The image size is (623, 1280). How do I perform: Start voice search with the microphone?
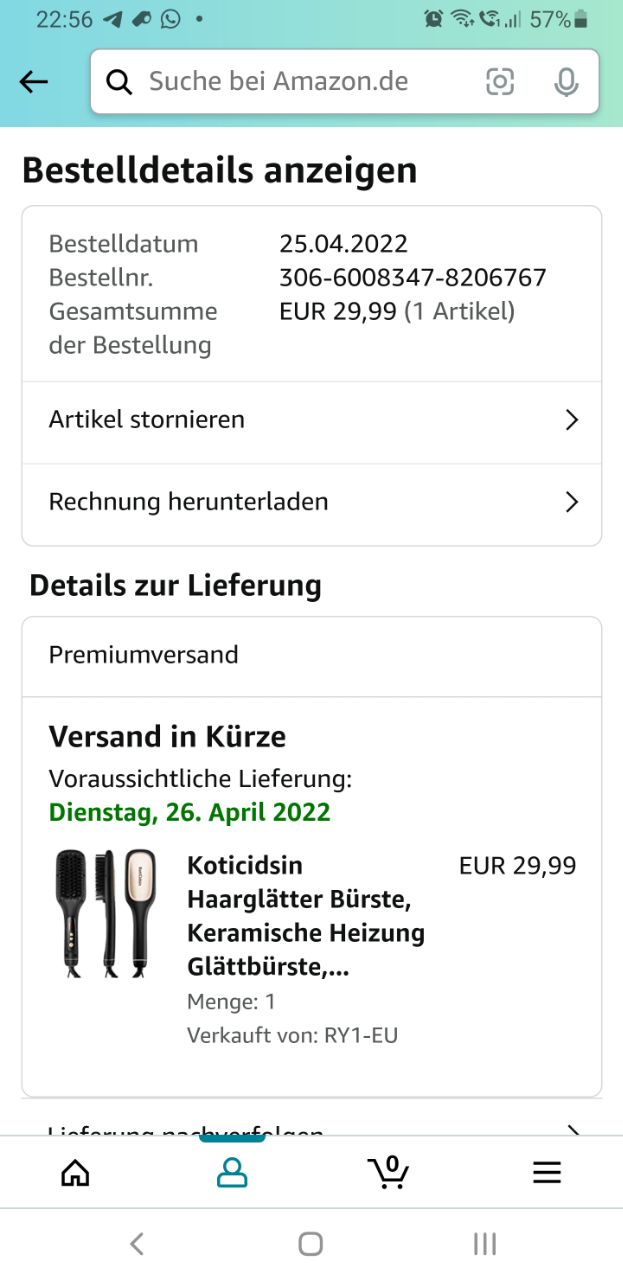[x=566, y=82]
